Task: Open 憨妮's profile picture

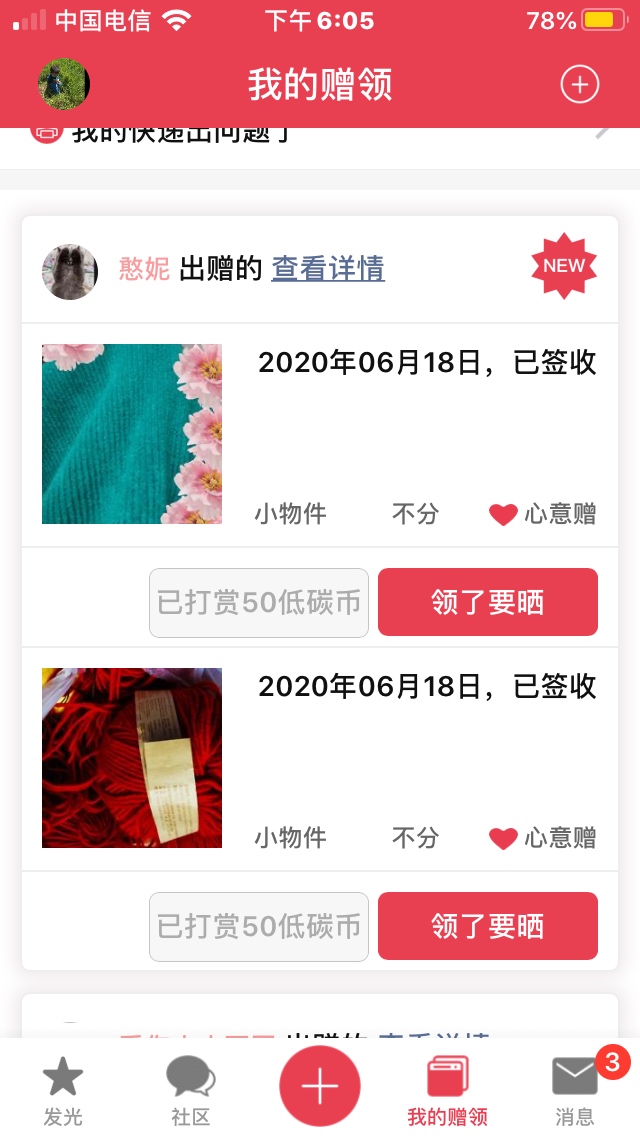Action: pyautogui.click(x=70, y=272)
